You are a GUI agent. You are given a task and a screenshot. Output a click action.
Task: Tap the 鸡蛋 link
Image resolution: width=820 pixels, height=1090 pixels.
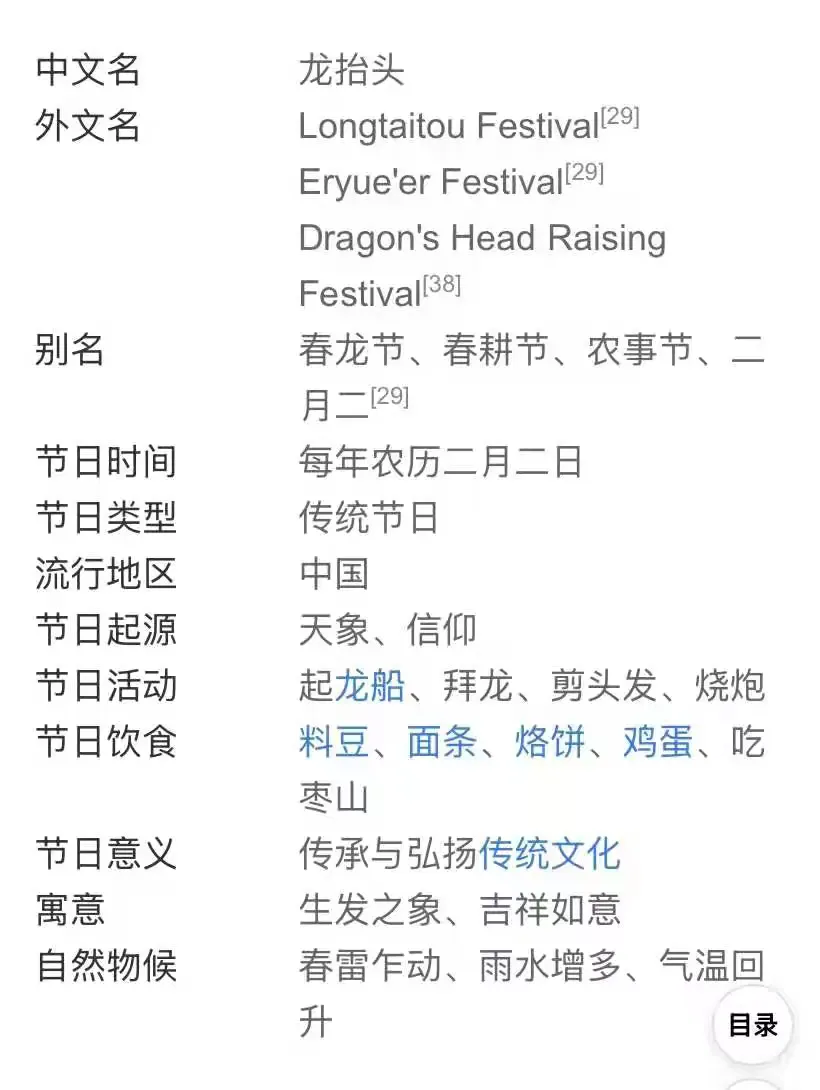coord(658,742)
